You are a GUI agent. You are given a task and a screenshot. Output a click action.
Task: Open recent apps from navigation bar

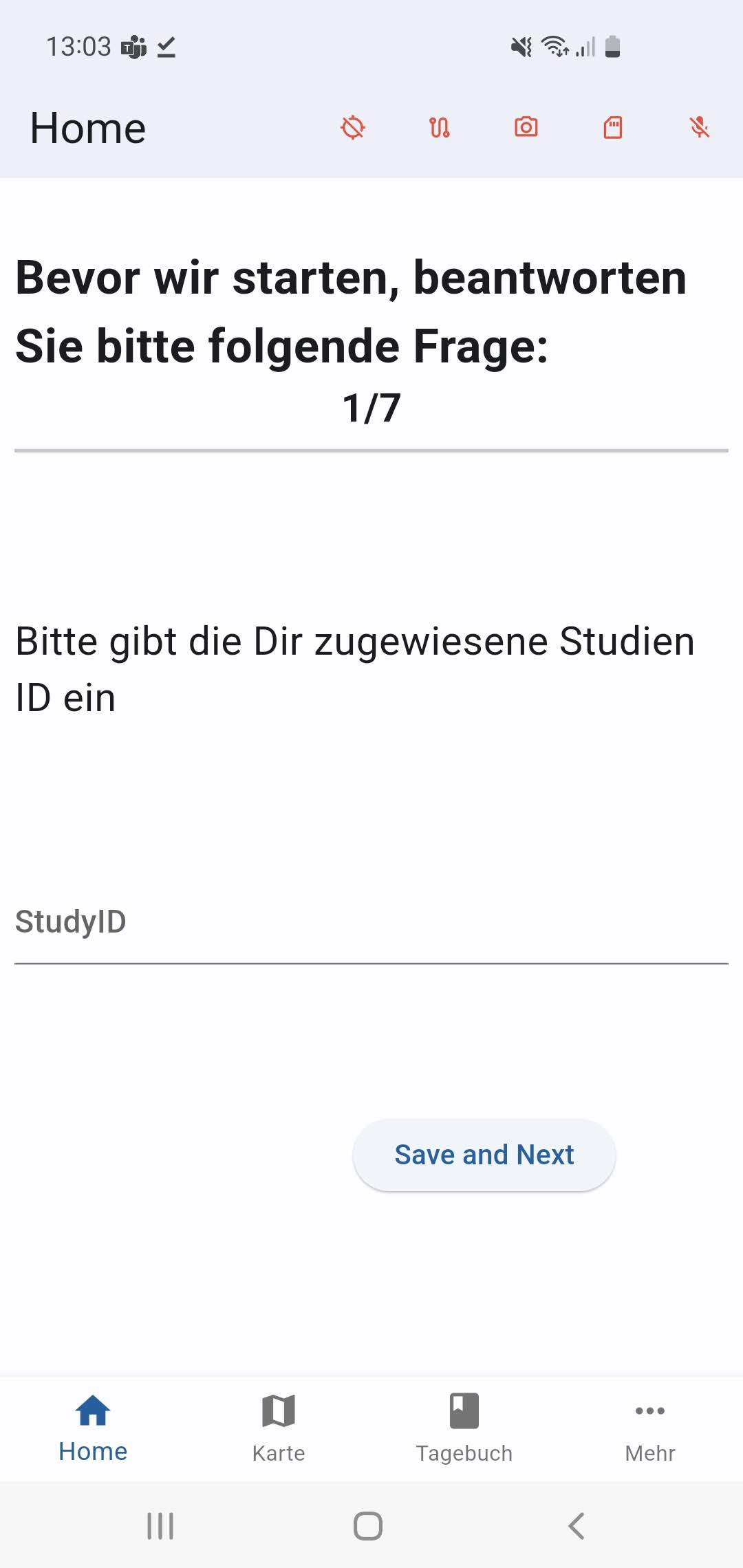(160, 1526)
